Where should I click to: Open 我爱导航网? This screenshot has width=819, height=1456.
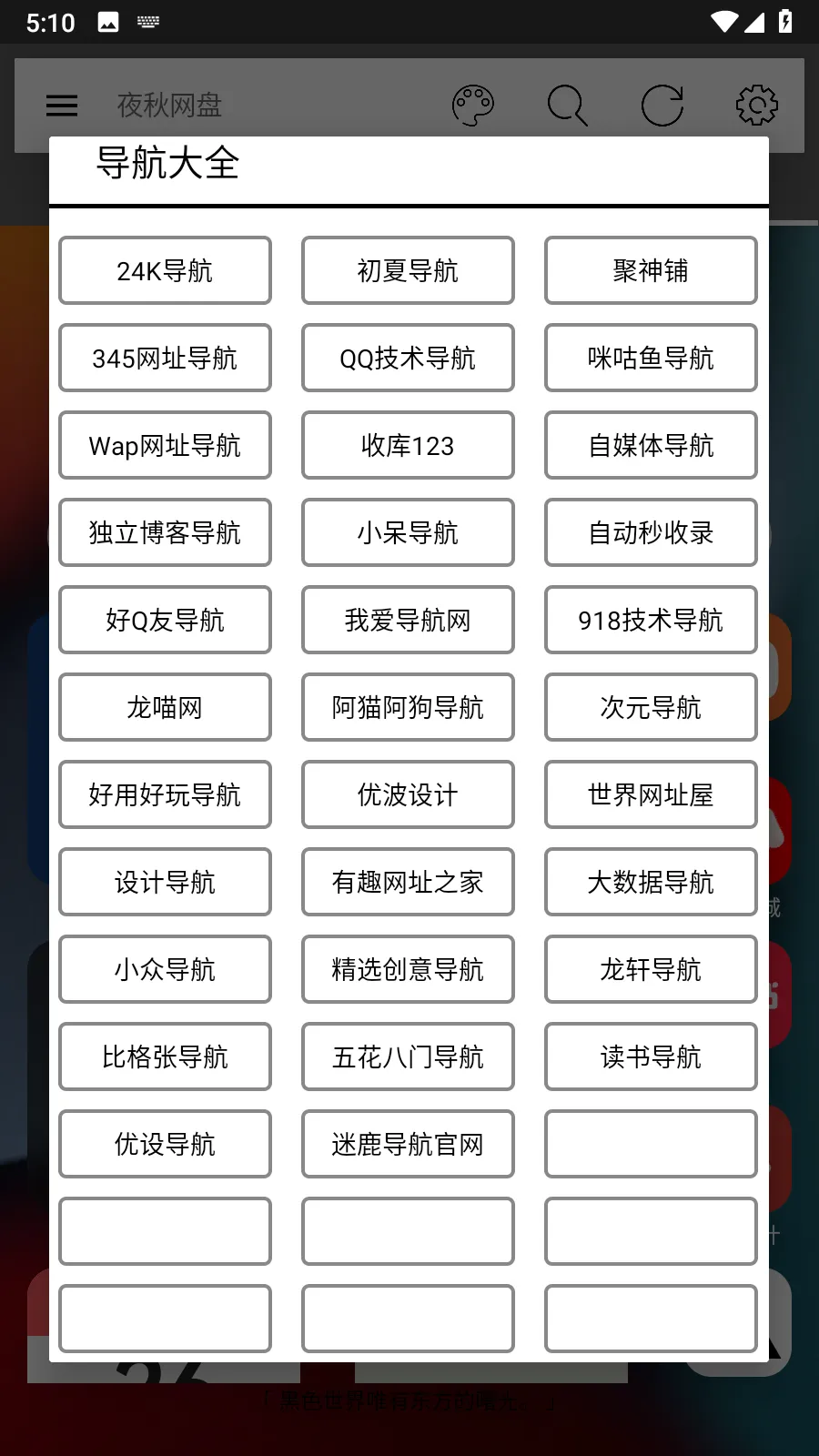point(408,620)
